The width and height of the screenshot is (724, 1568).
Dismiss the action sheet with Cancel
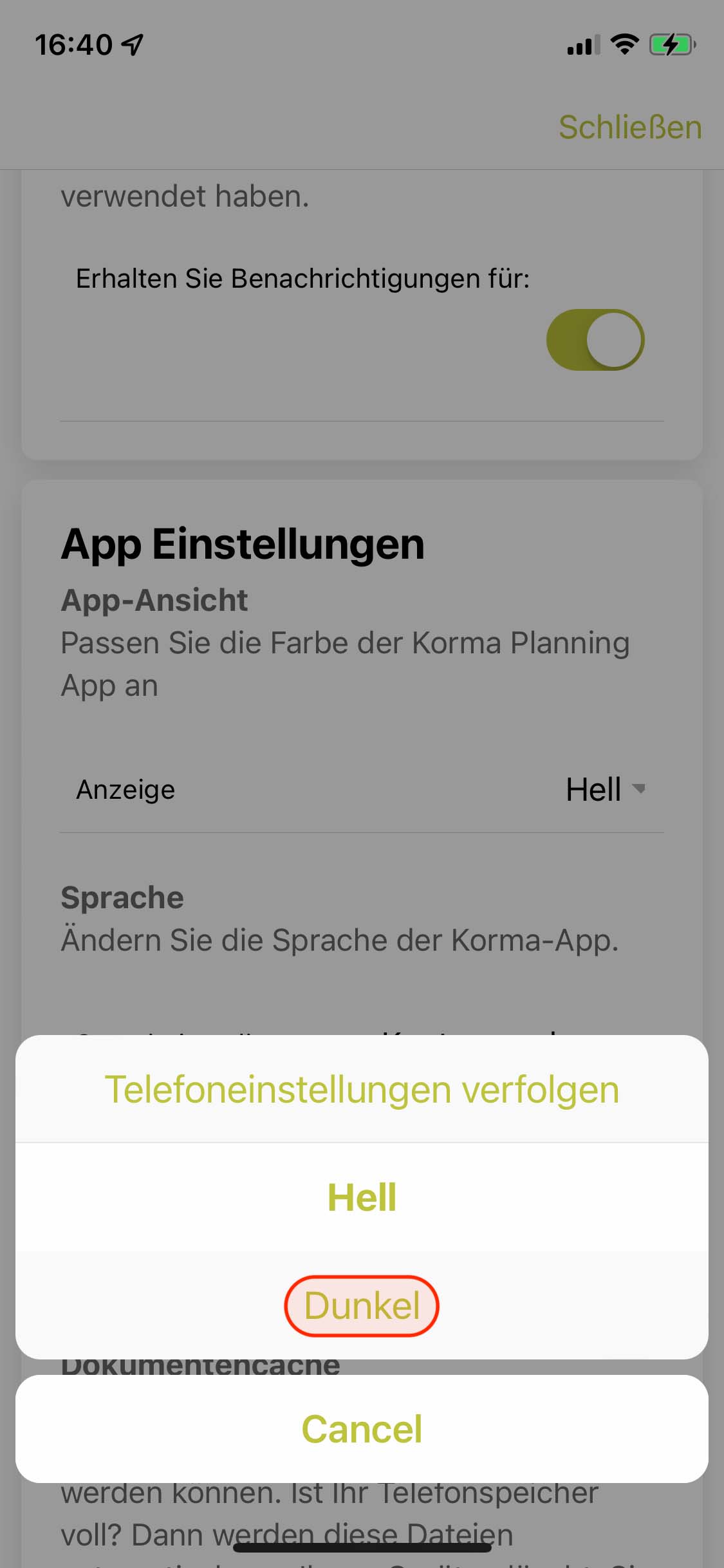362,1429
